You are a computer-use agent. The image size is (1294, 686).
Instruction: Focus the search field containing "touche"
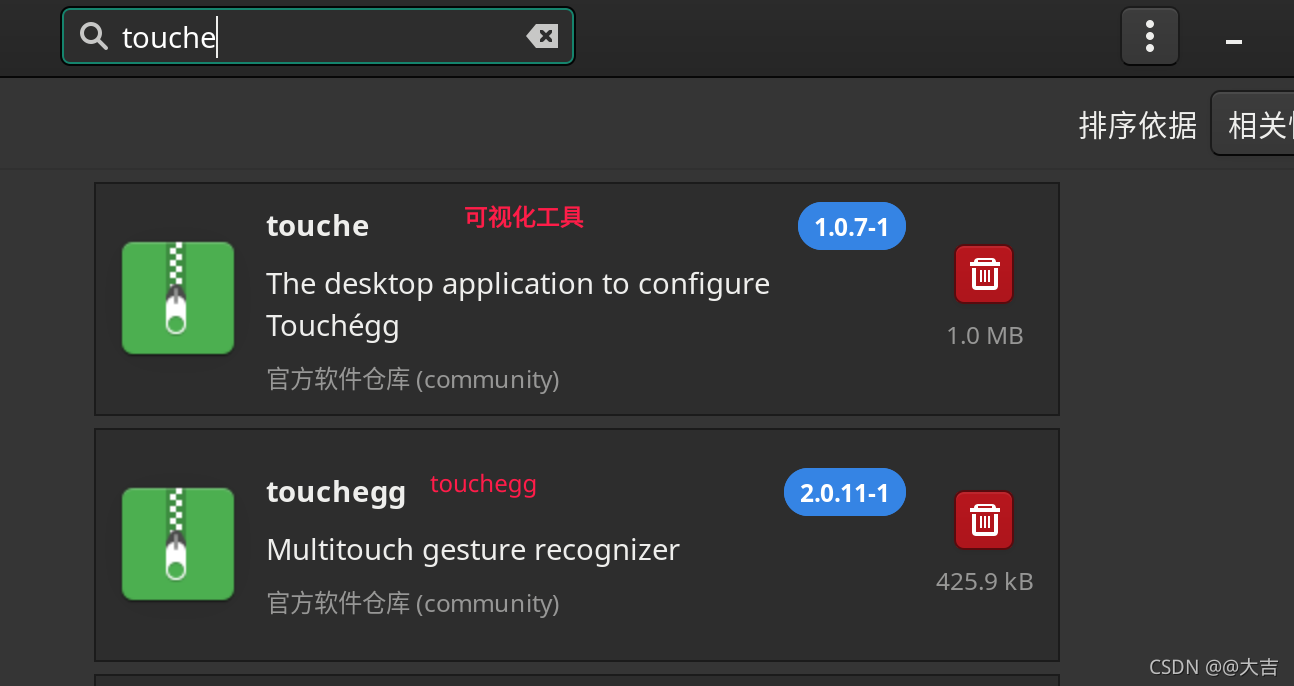320,37
